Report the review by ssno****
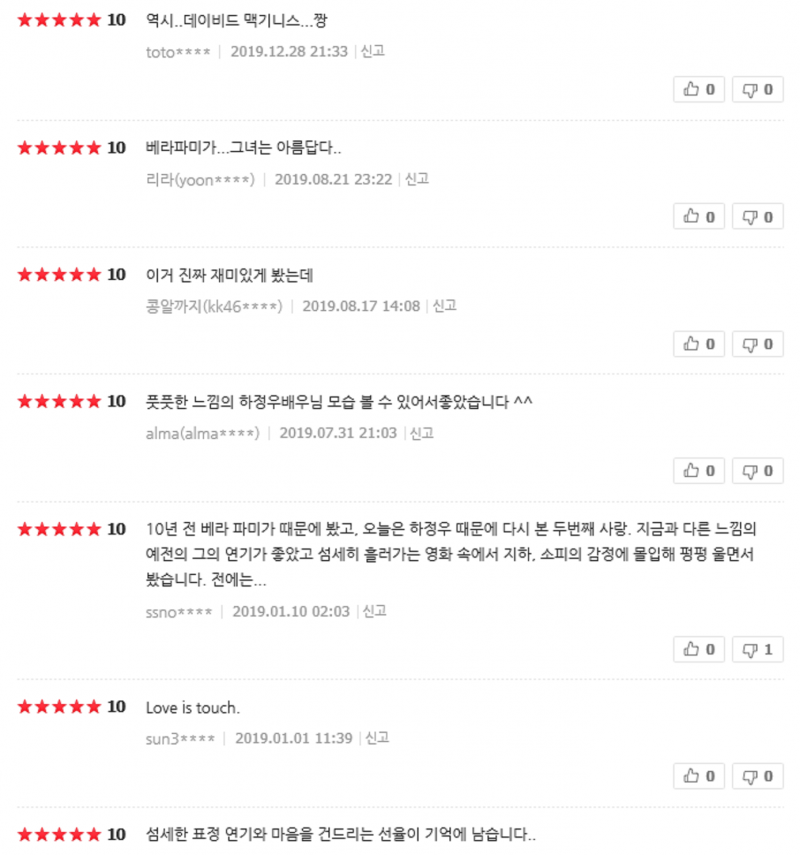The width and height of the screenshot is (800, 855). (375, 611)
